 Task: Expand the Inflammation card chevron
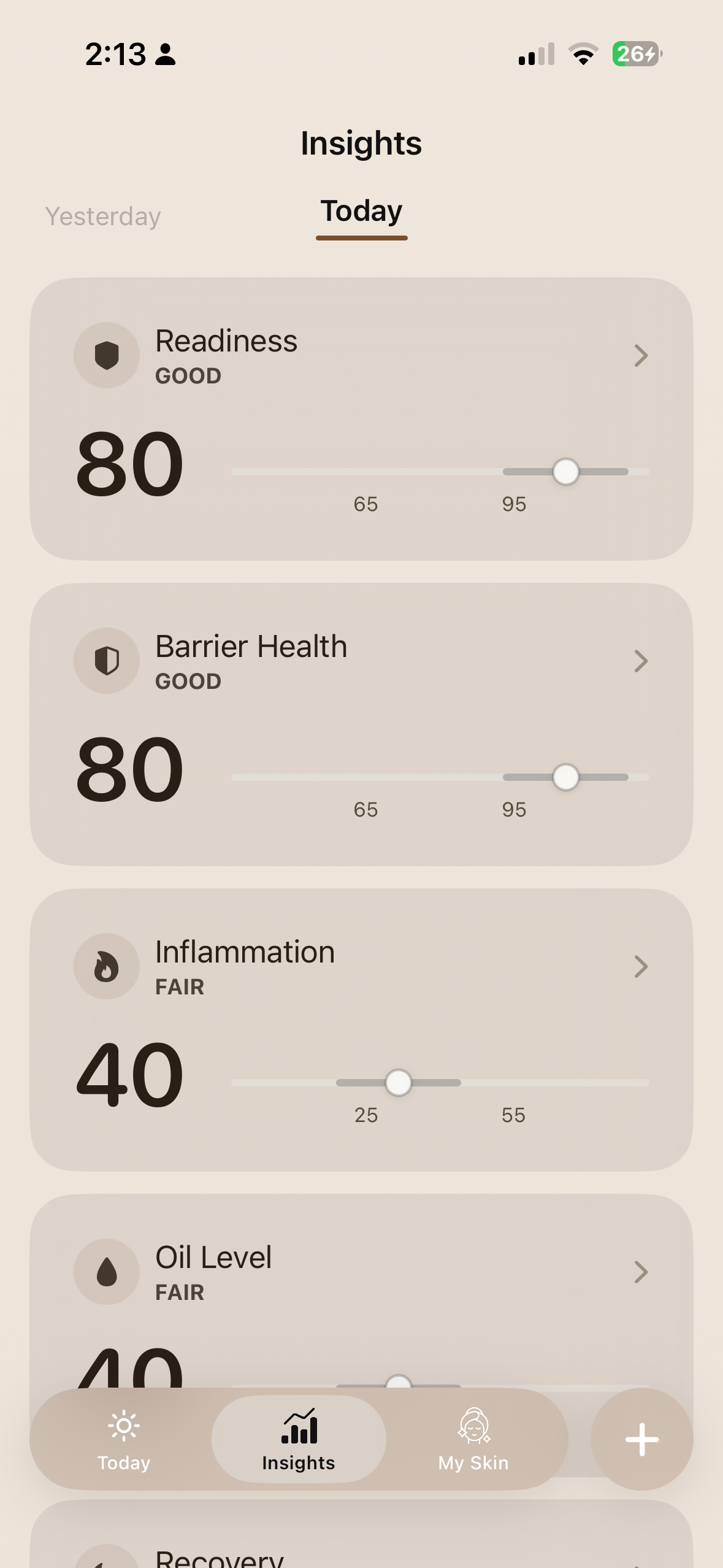641,966
